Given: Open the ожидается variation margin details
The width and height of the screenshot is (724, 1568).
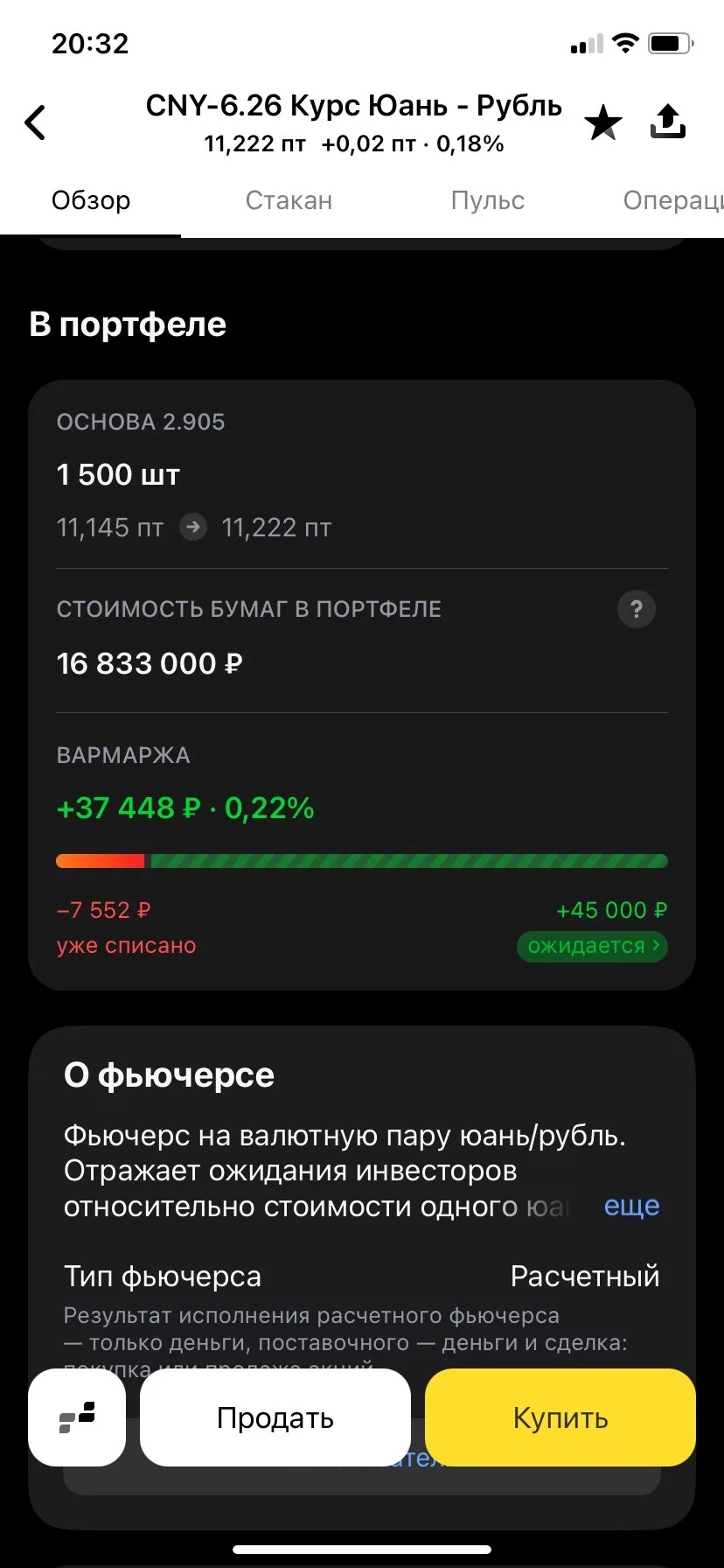Looking at the screenshot, I should [x=593, y=946].
